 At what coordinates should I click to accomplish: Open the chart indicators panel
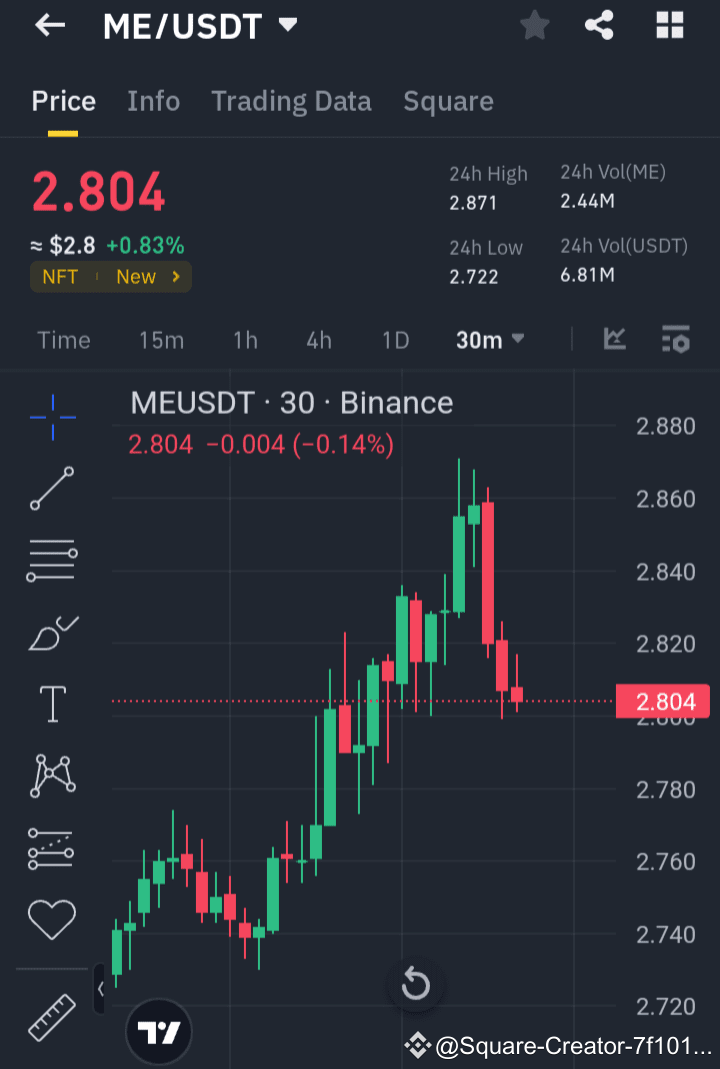tap(615, 340)
